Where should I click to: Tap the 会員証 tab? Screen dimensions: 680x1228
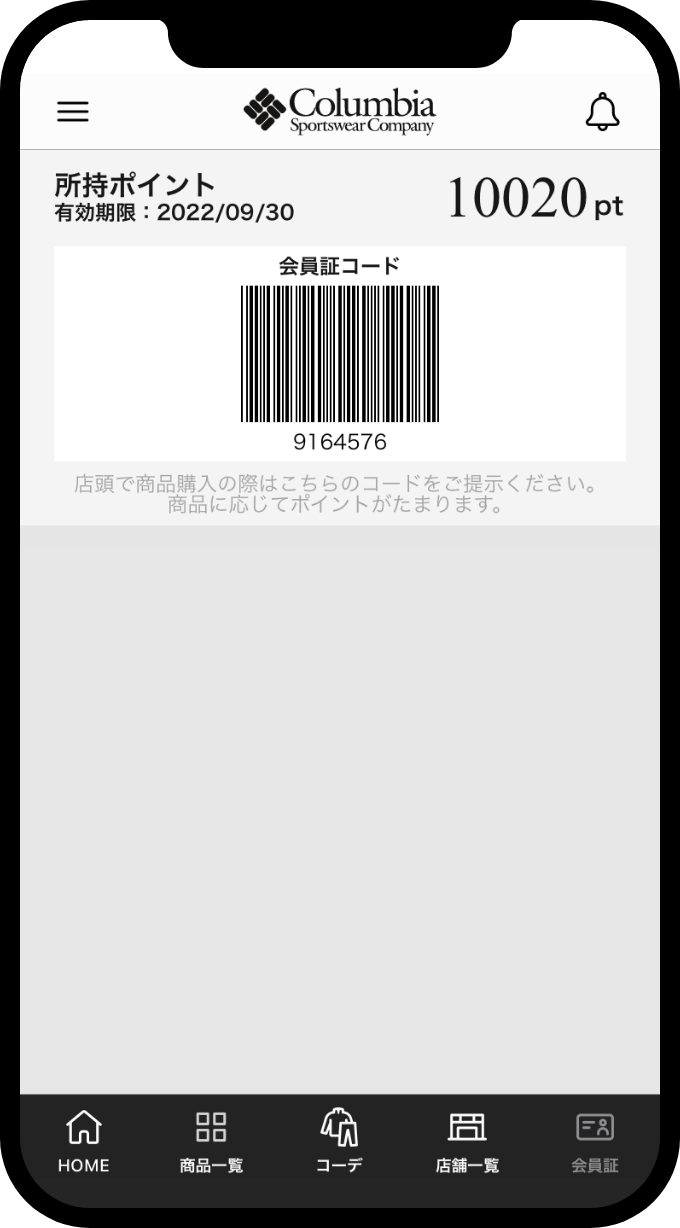(x=595, y=1142)
